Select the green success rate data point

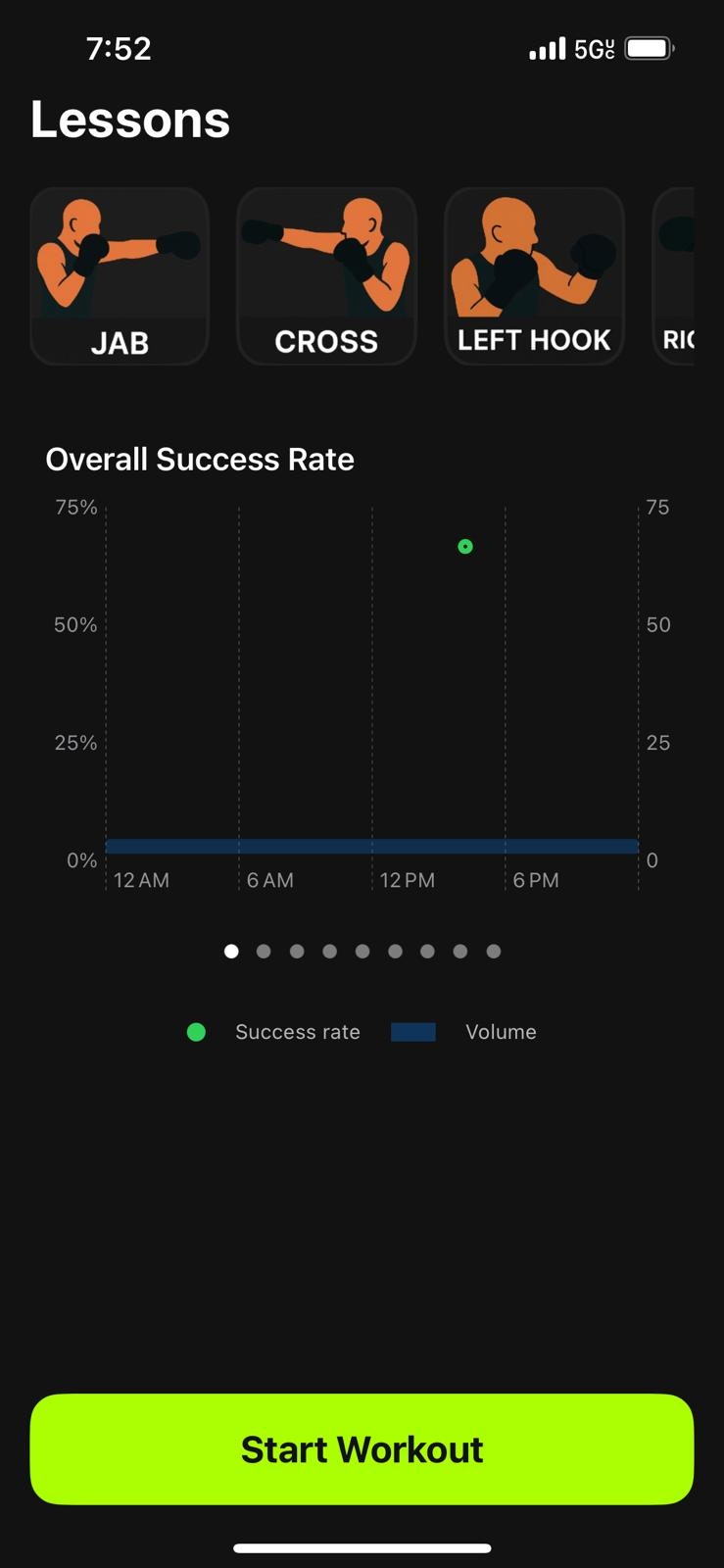[465, 547]
